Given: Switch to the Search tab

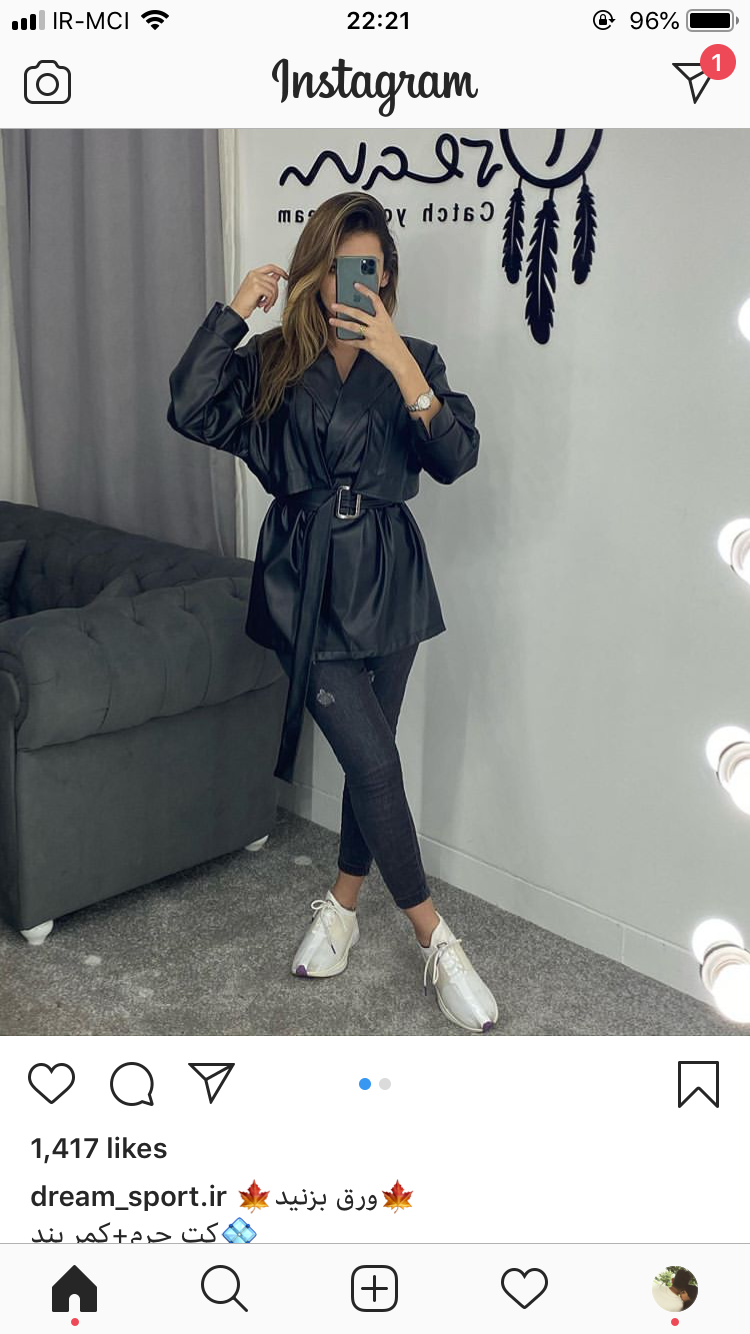Looking at the screenshot, I should 224,1288.
